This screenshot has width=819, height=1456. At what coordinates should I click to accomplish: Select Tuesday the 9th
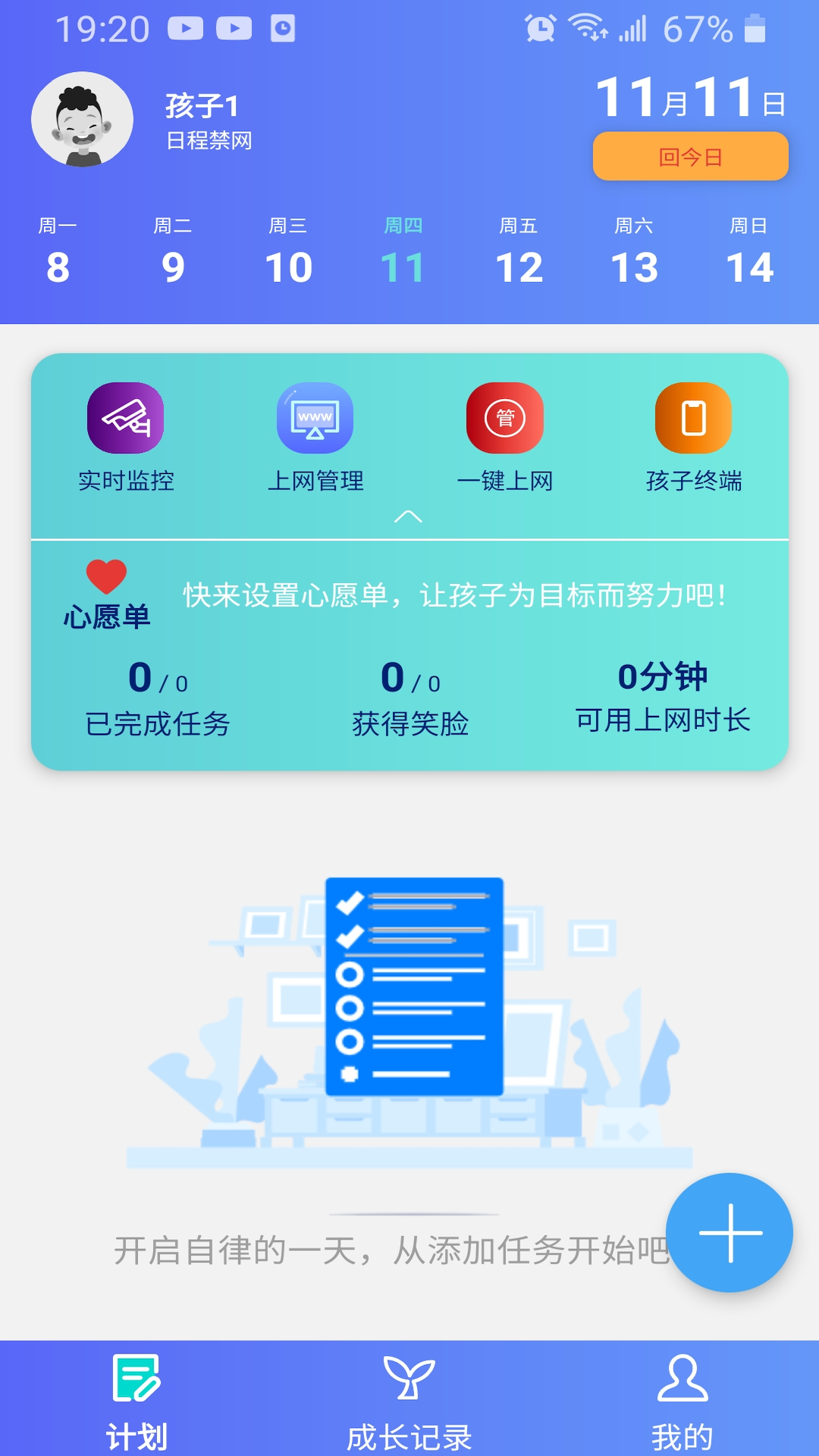coord(173,252)
